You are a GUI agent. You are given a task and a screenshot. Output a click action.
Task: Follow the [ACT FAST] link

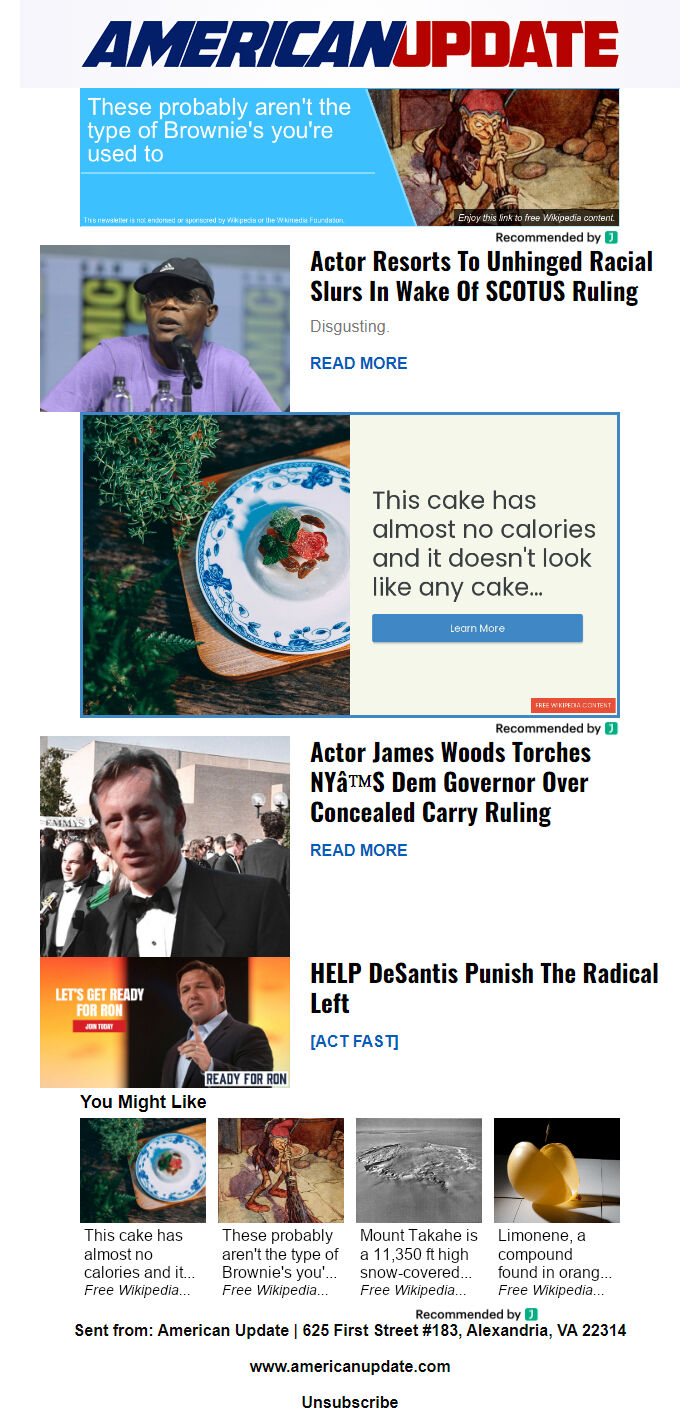pos(354,1042)
